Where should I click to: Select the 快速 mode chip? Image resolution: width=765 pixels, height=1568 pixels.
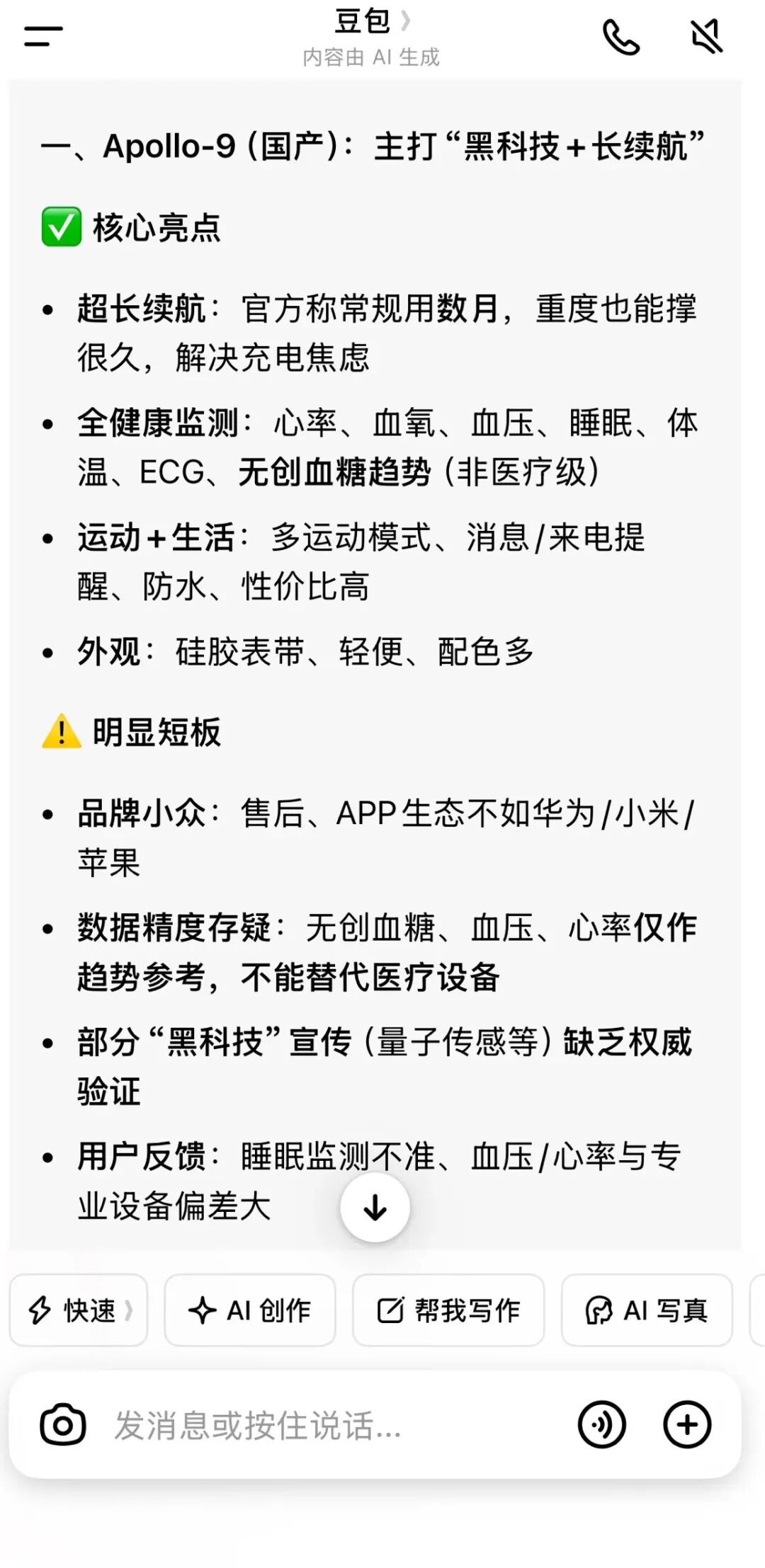click(x=79, y=1310)
